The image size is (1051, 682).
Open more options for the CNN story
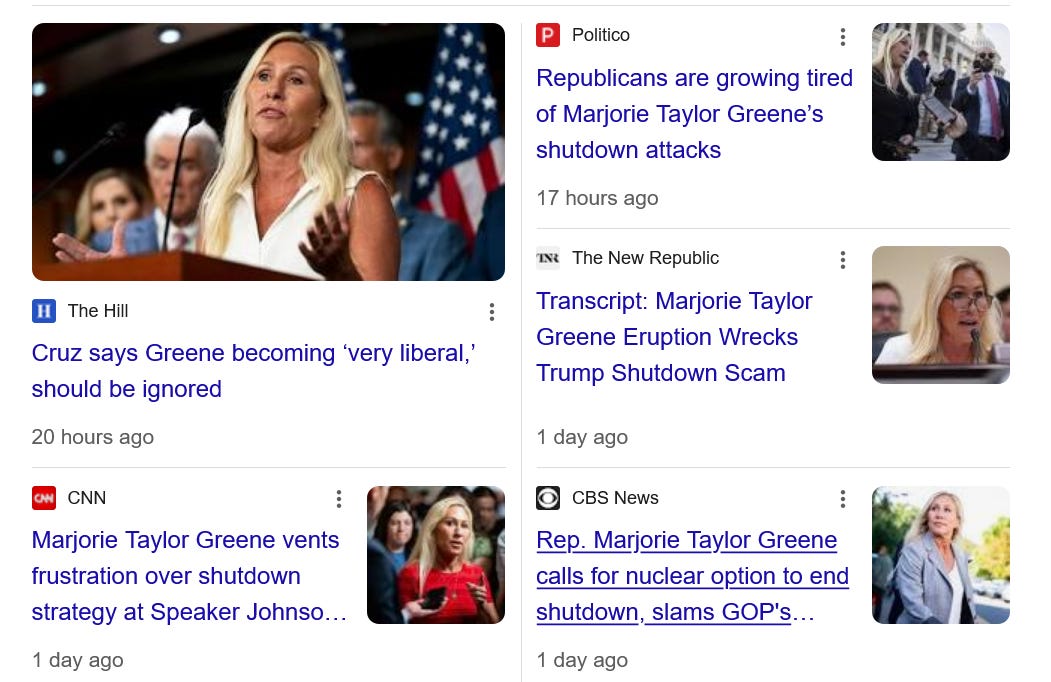pos(338,499)
